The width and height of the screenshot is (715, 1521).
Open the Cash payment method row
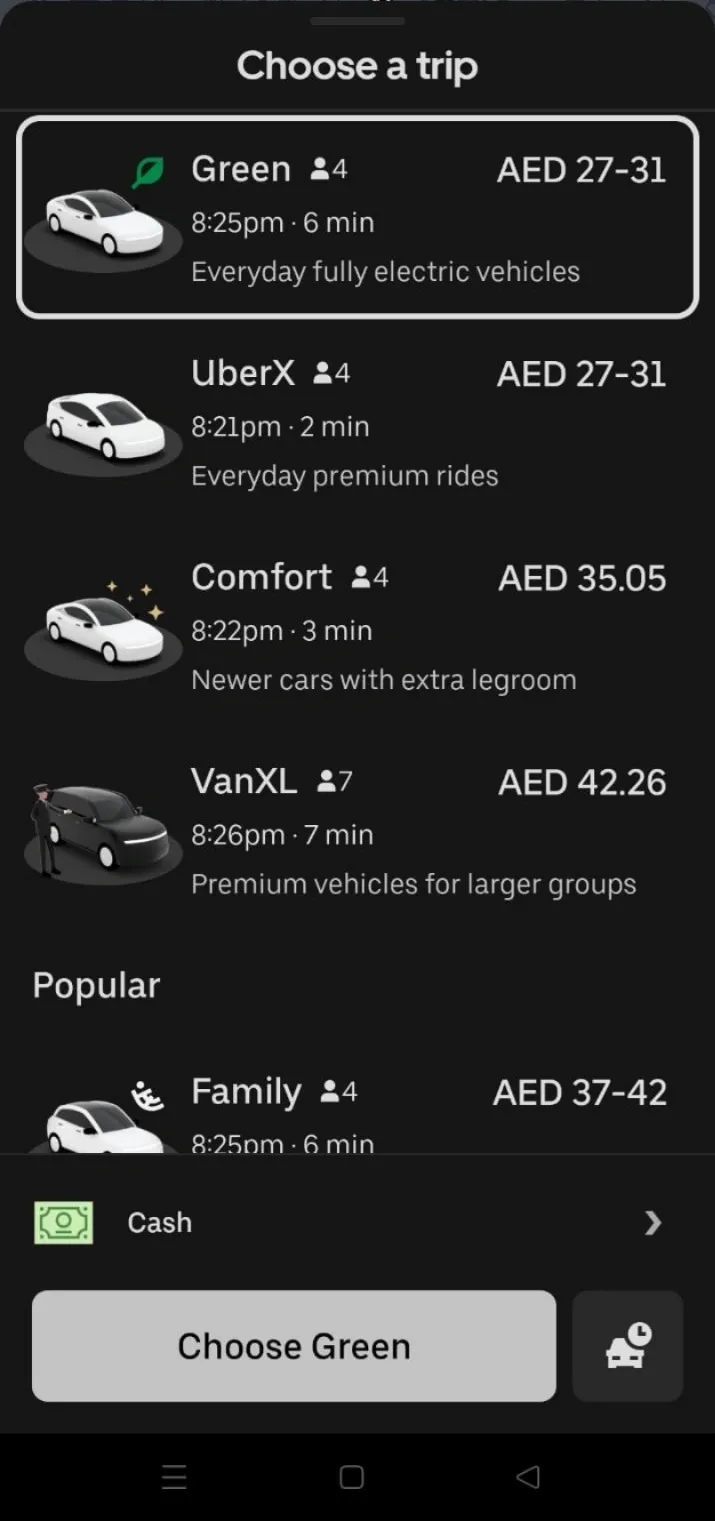[x=357, y=1222]
